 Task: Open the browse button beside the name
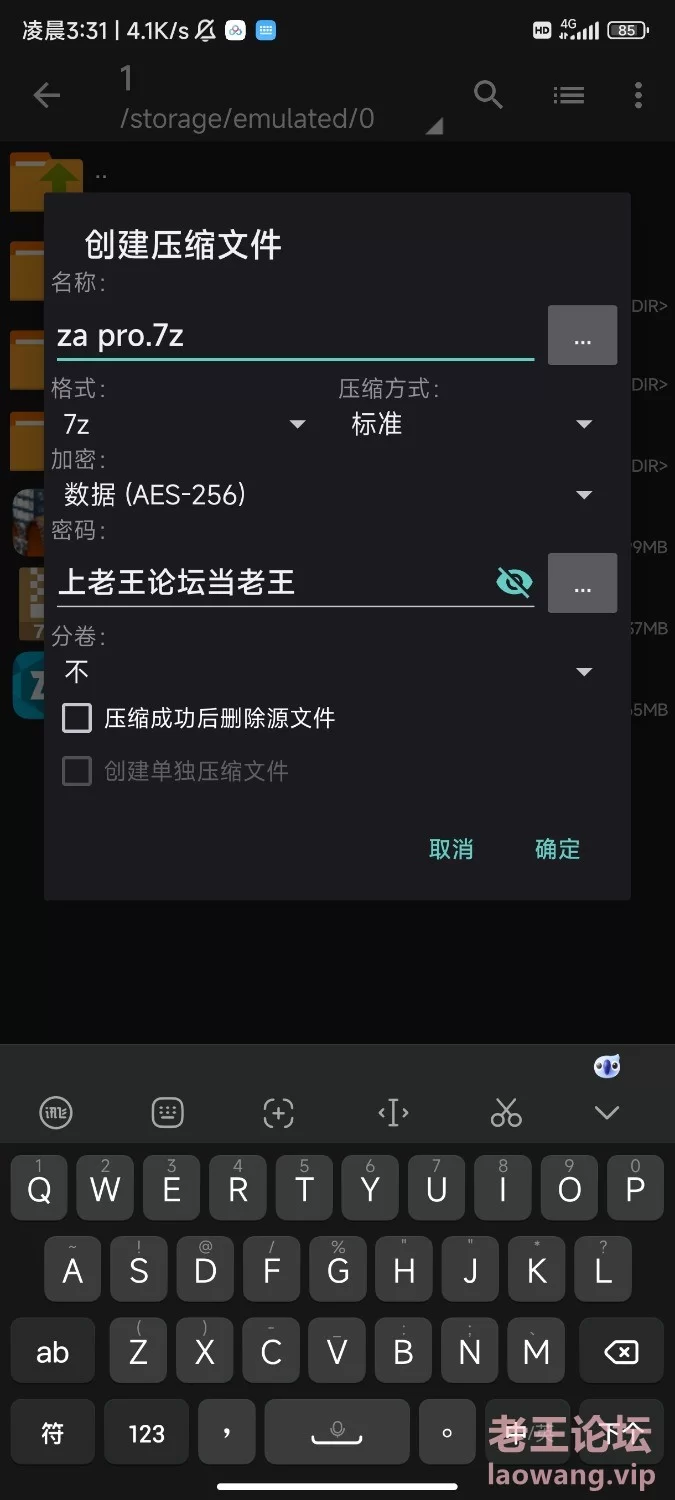pos(582,336)
